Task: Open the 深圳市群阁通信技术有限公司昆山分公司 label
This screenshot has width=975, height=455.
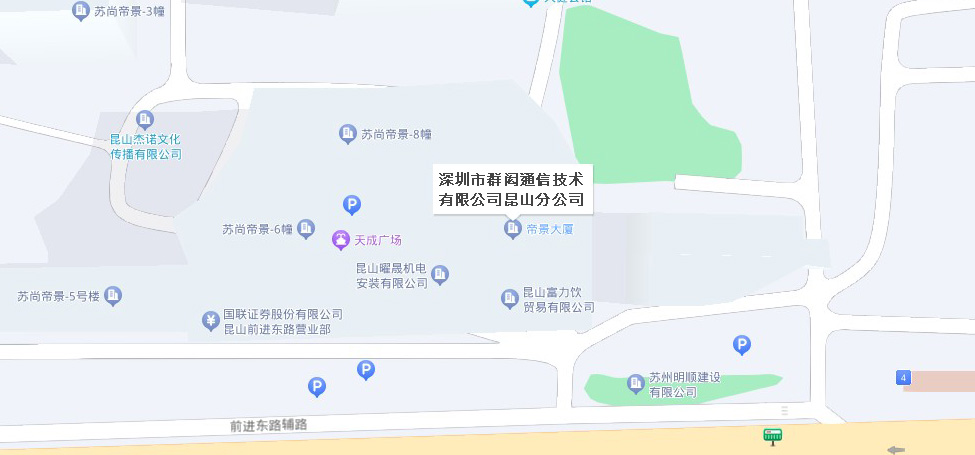Action: (512, 189)
